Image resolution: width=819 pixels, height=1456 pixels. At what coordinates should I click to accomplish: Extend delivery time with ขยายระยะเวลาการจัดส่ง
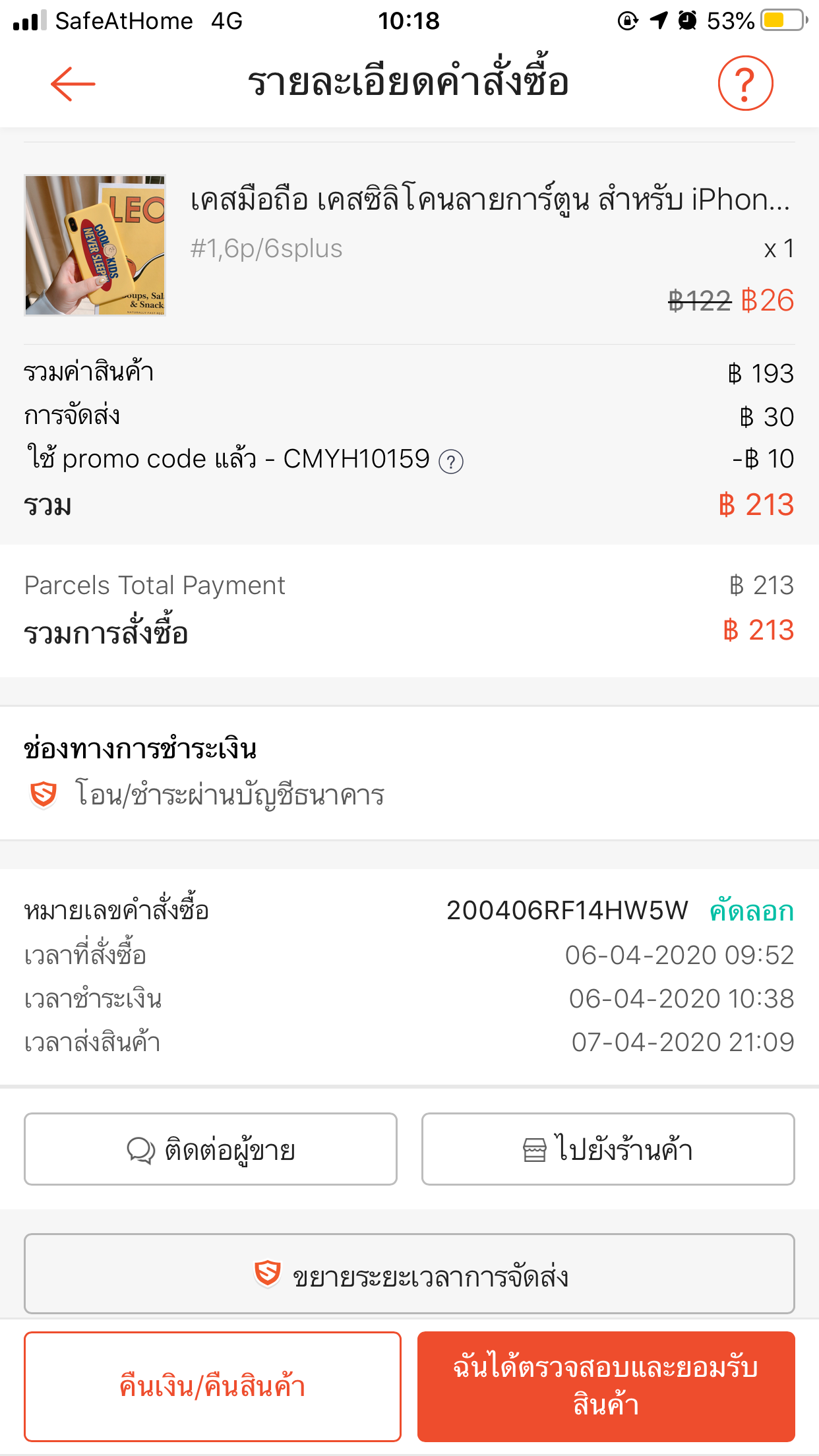tap(409, 1273)
